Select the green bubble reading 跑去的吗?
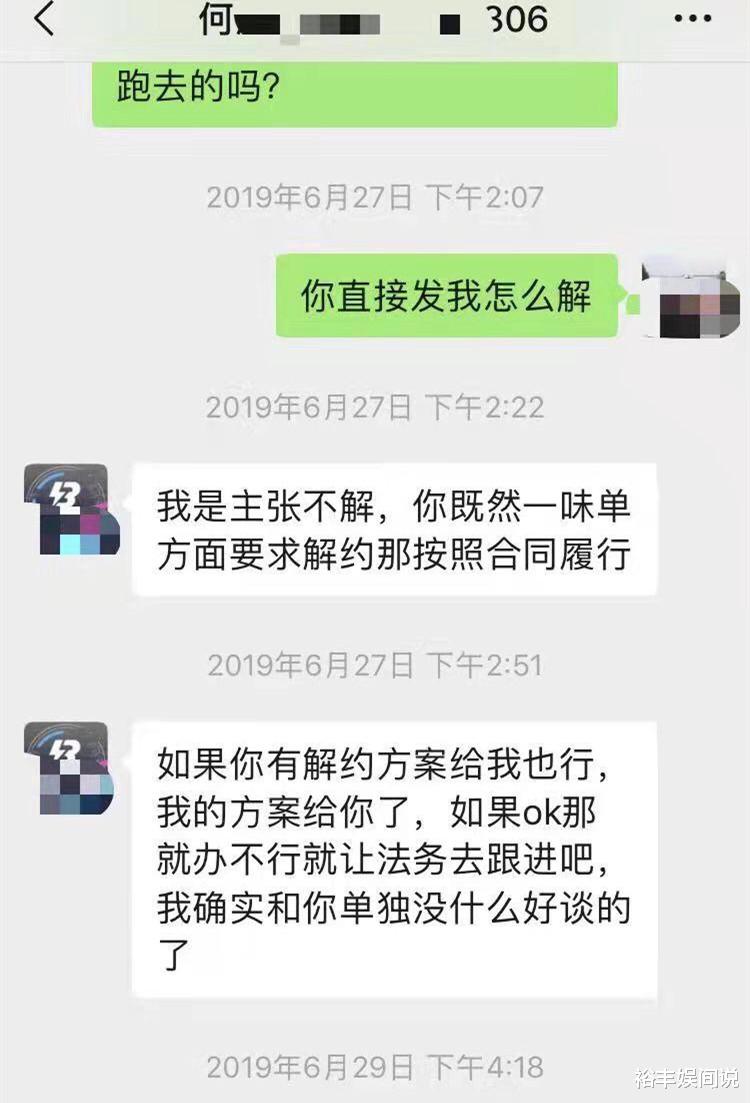This screenshot has width=750, height=1103. click(360, 95)
